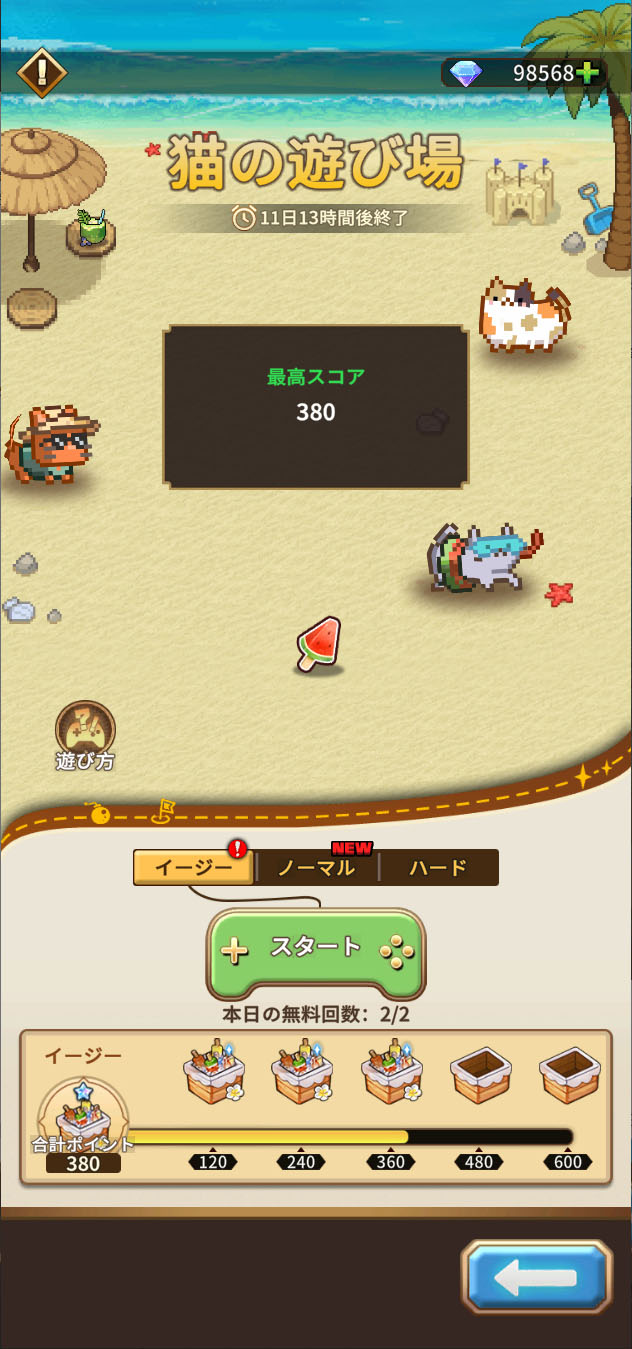View the 600 point reward box
The height and width of the screenshot is (1349, 632).
568,1076
